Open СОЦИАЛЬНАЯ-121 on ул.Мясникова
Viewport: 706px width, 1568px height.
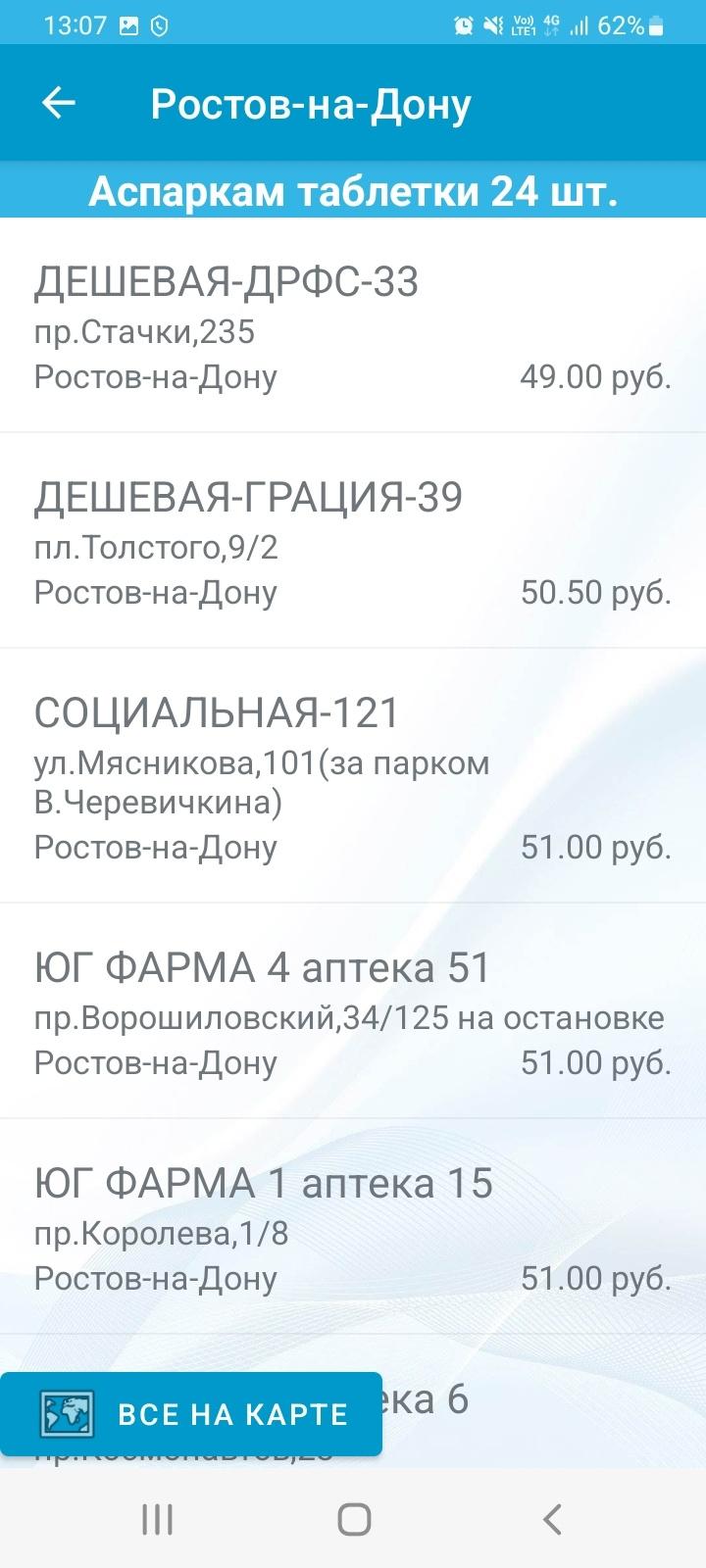click(x=353, y=776)
